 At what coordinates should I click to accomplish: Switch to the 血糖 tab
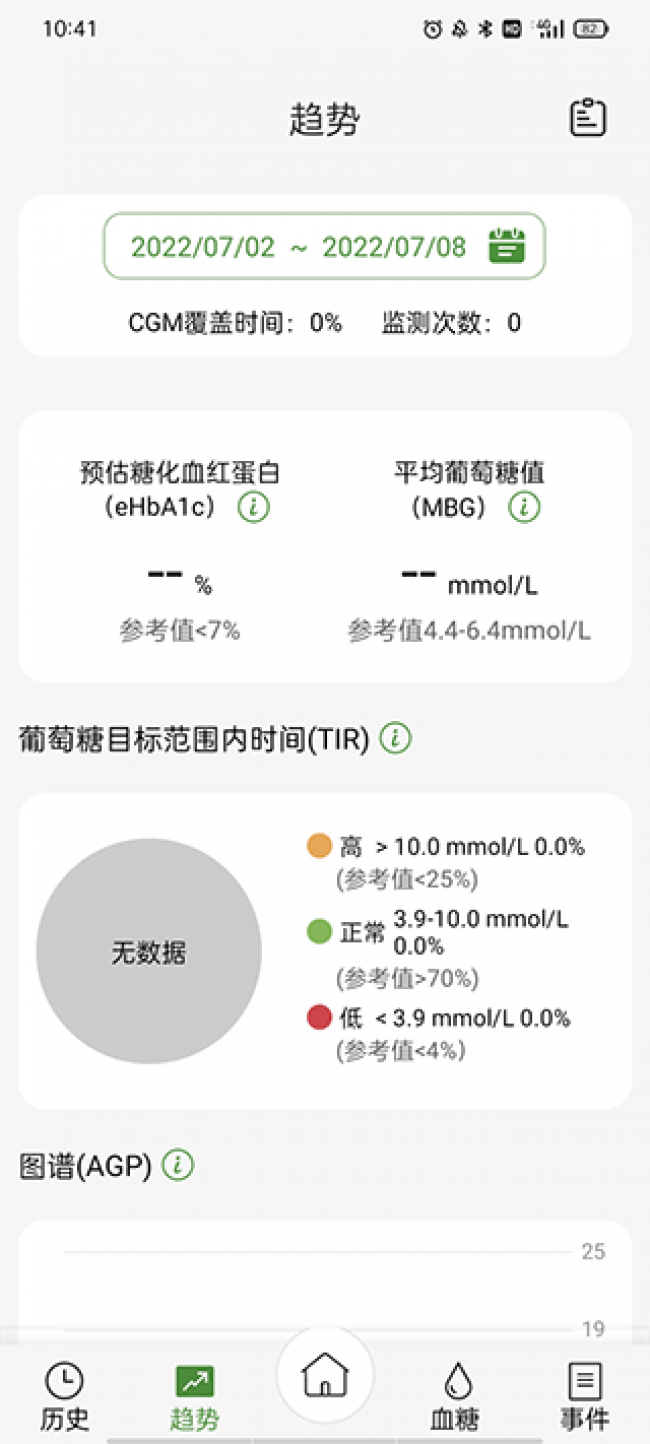pyautogui.click(x=455, y=1396)
